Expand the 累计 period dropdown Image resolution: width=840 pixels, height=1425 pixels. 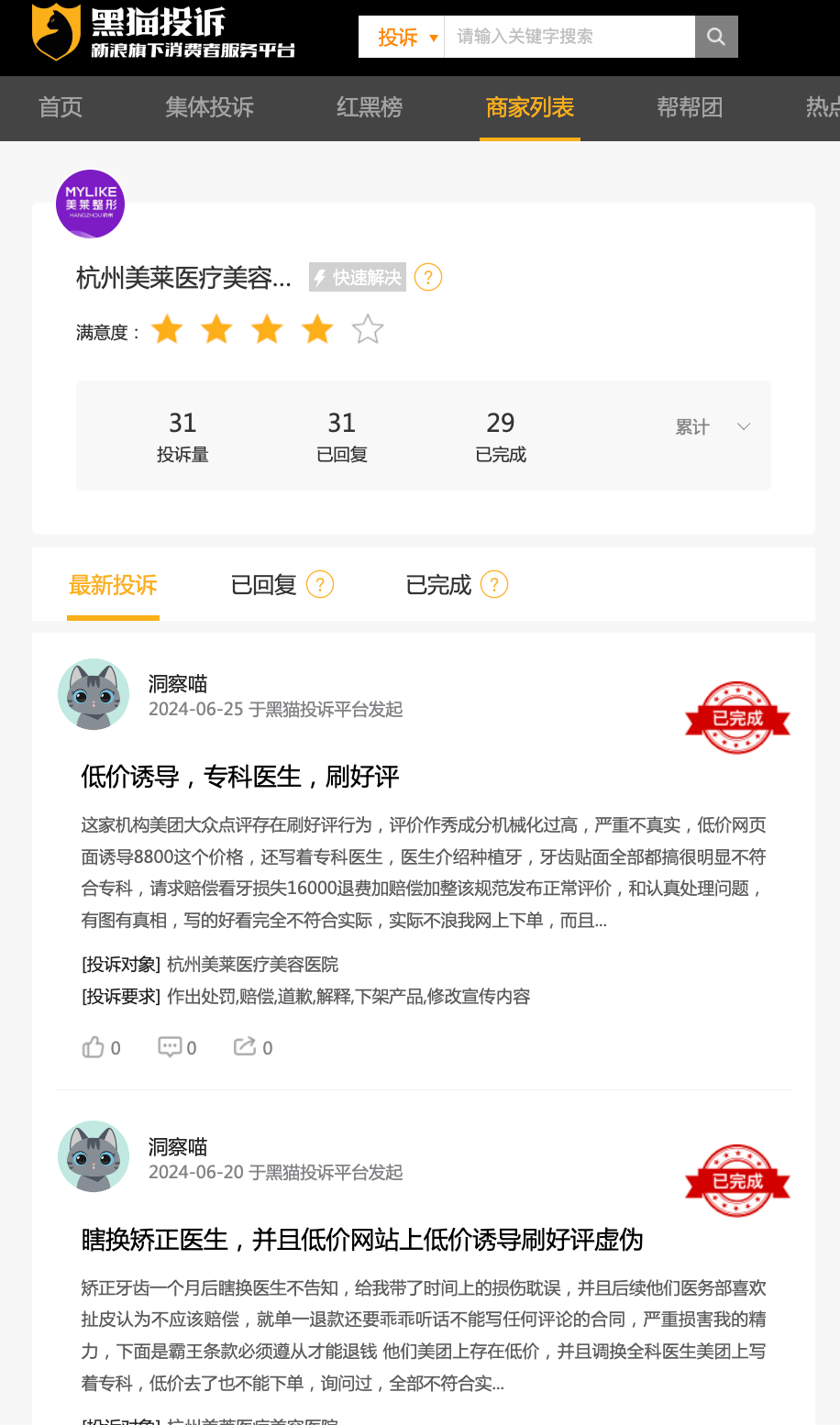click(x=713, y=426)
